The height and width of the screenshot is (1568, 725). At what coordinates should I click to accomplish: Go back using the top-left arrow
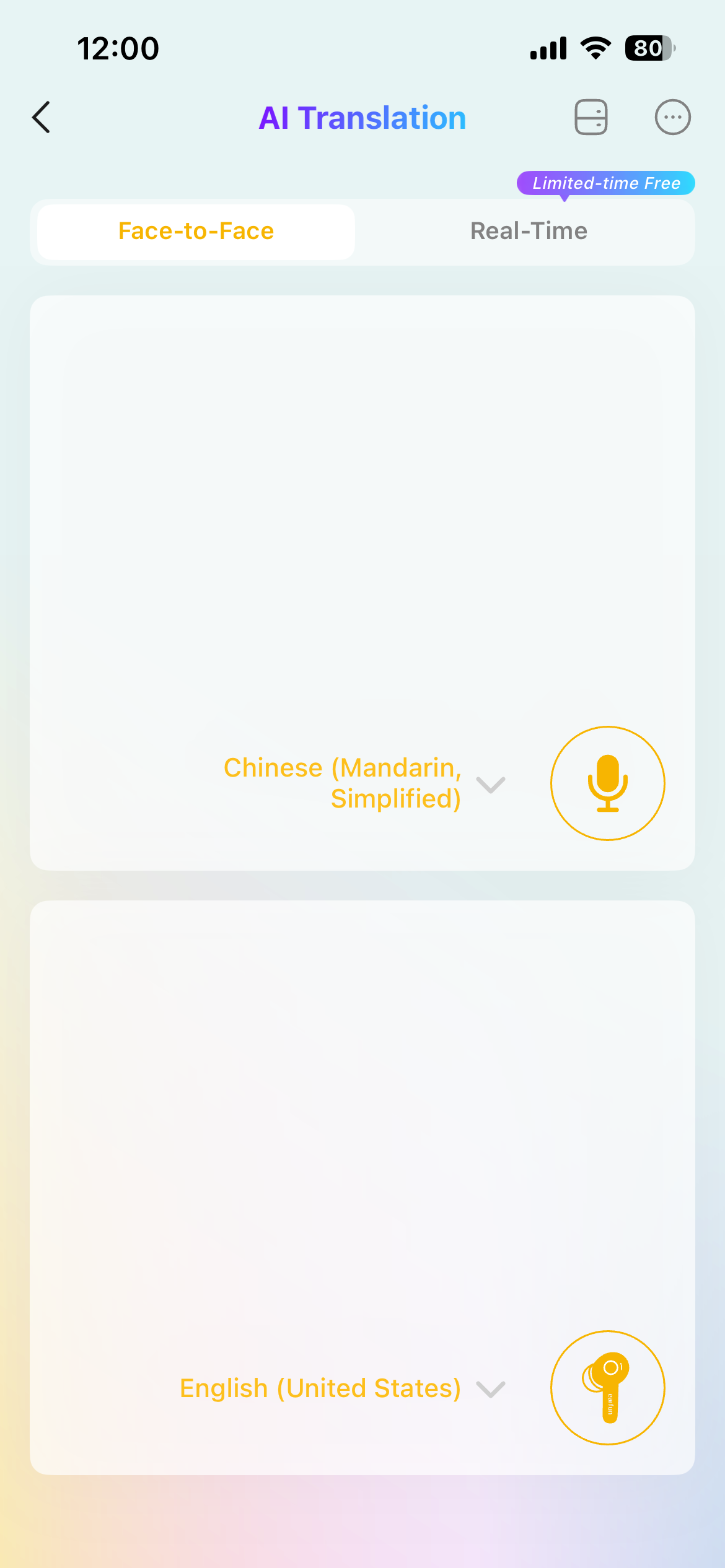pos(42,117)
